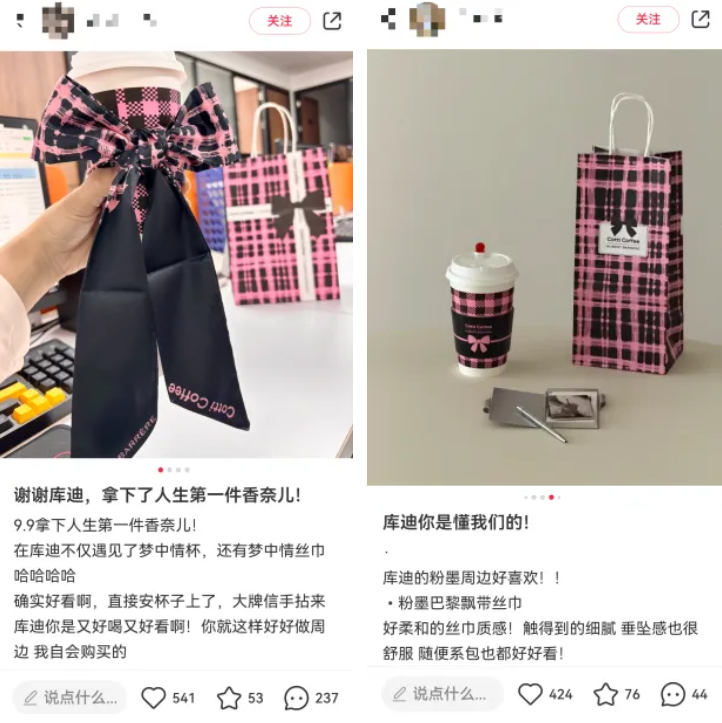Open the 44 comments on 库迪你是懂我们的 post

pyautogui.click(x=673, y=694)
